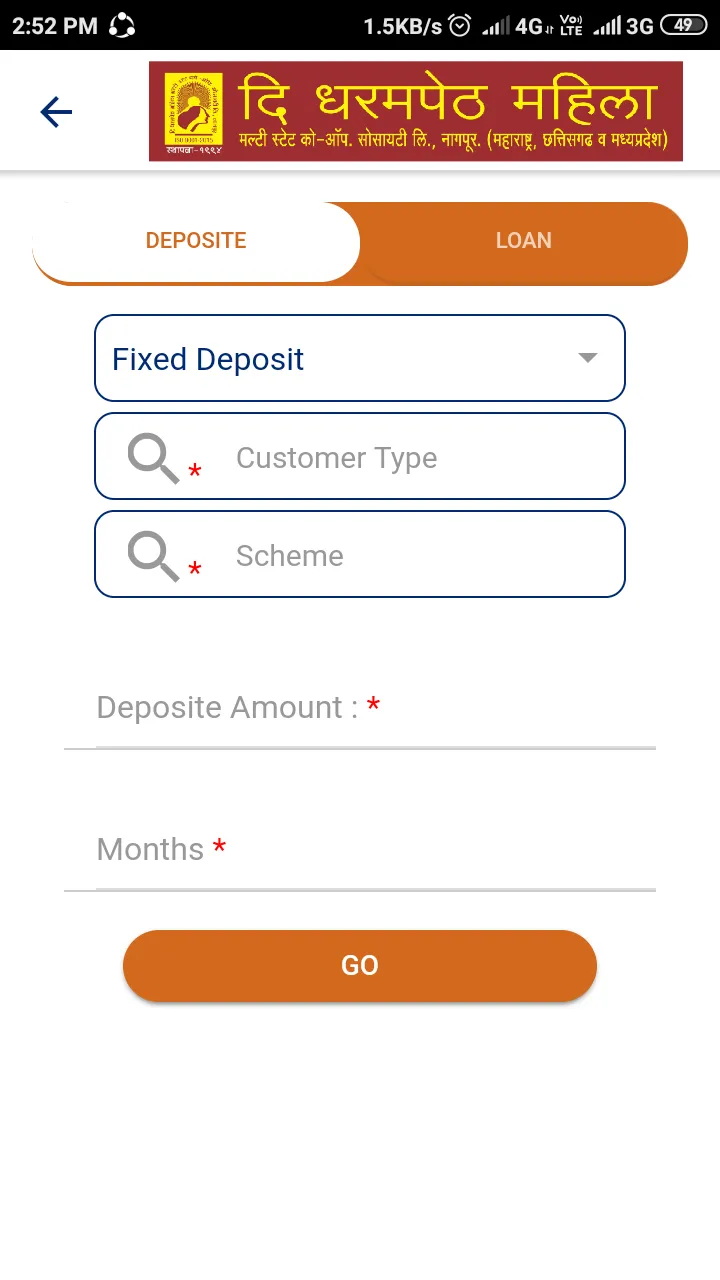
Task: Open the Customer Type search field
Action: pyautogui.click(x=360, y=456)
